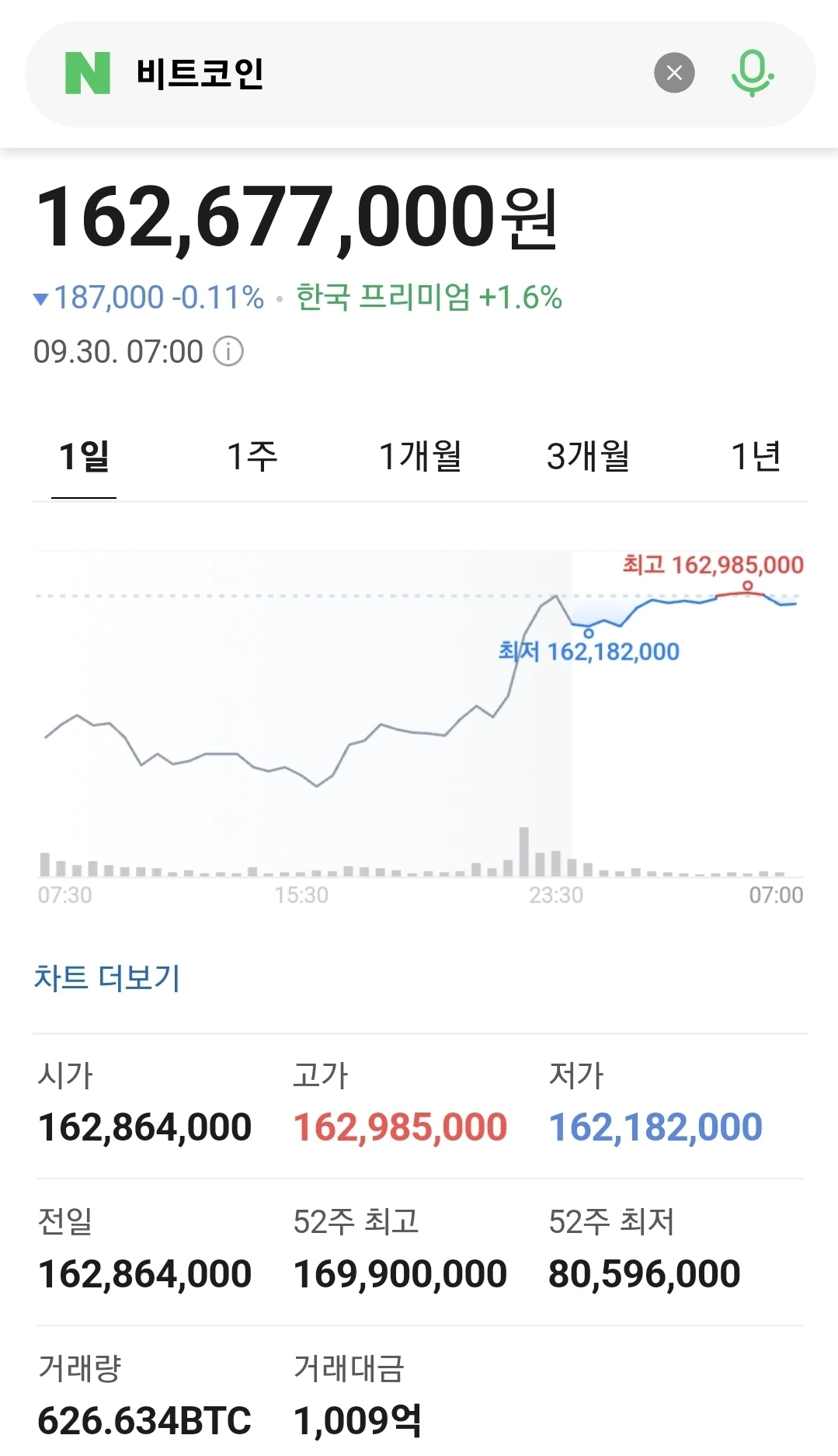The height and width of the screenshot is (1456, 838).
Task: Switch to the 1개월 chart range
Action: (x=420, y=456)
